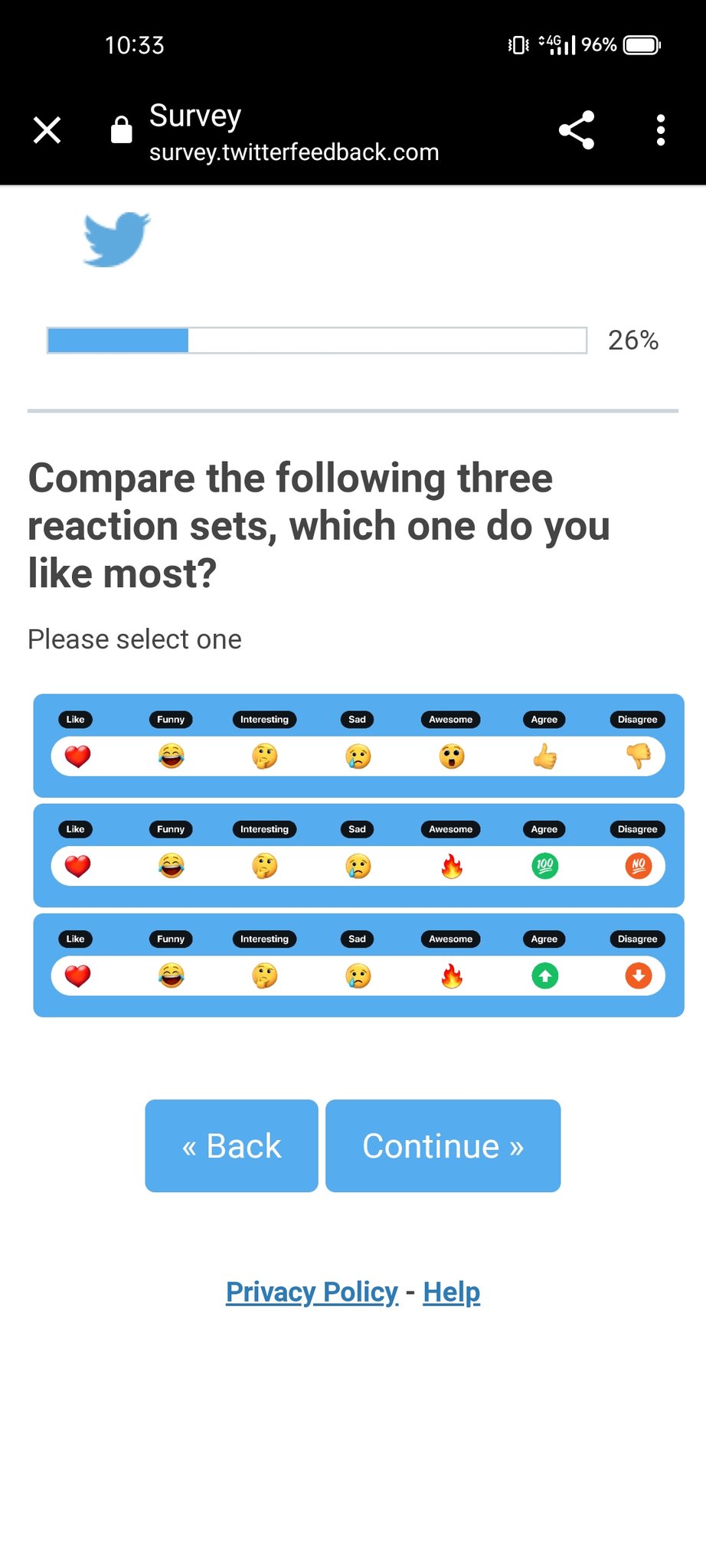Select the reaction set with thumbs up/down

[x=358, y=746]
